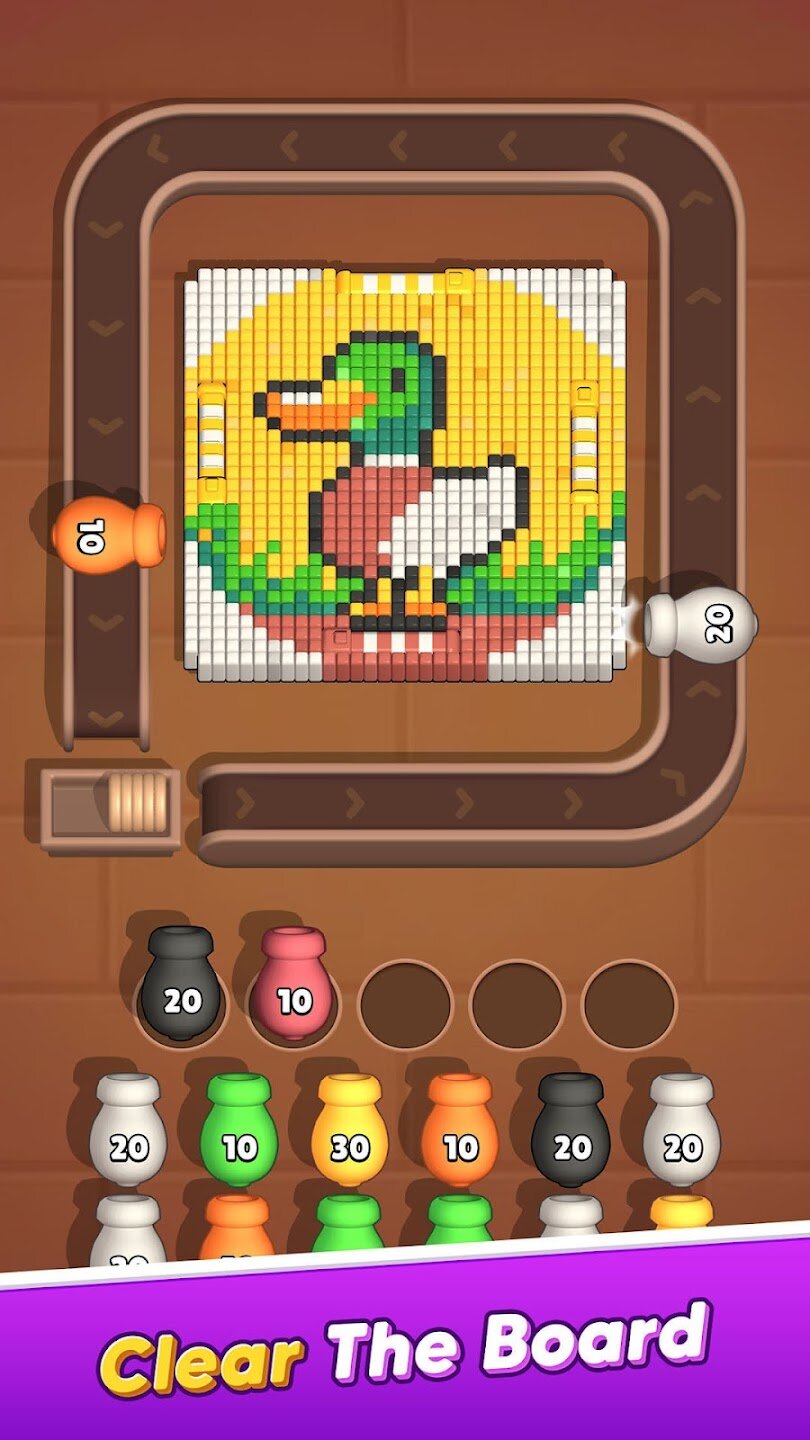Pick the upright orange 10 pot beside yellow 30
Viewport: 810px width, 1440px height.
tap(460, 1132)
